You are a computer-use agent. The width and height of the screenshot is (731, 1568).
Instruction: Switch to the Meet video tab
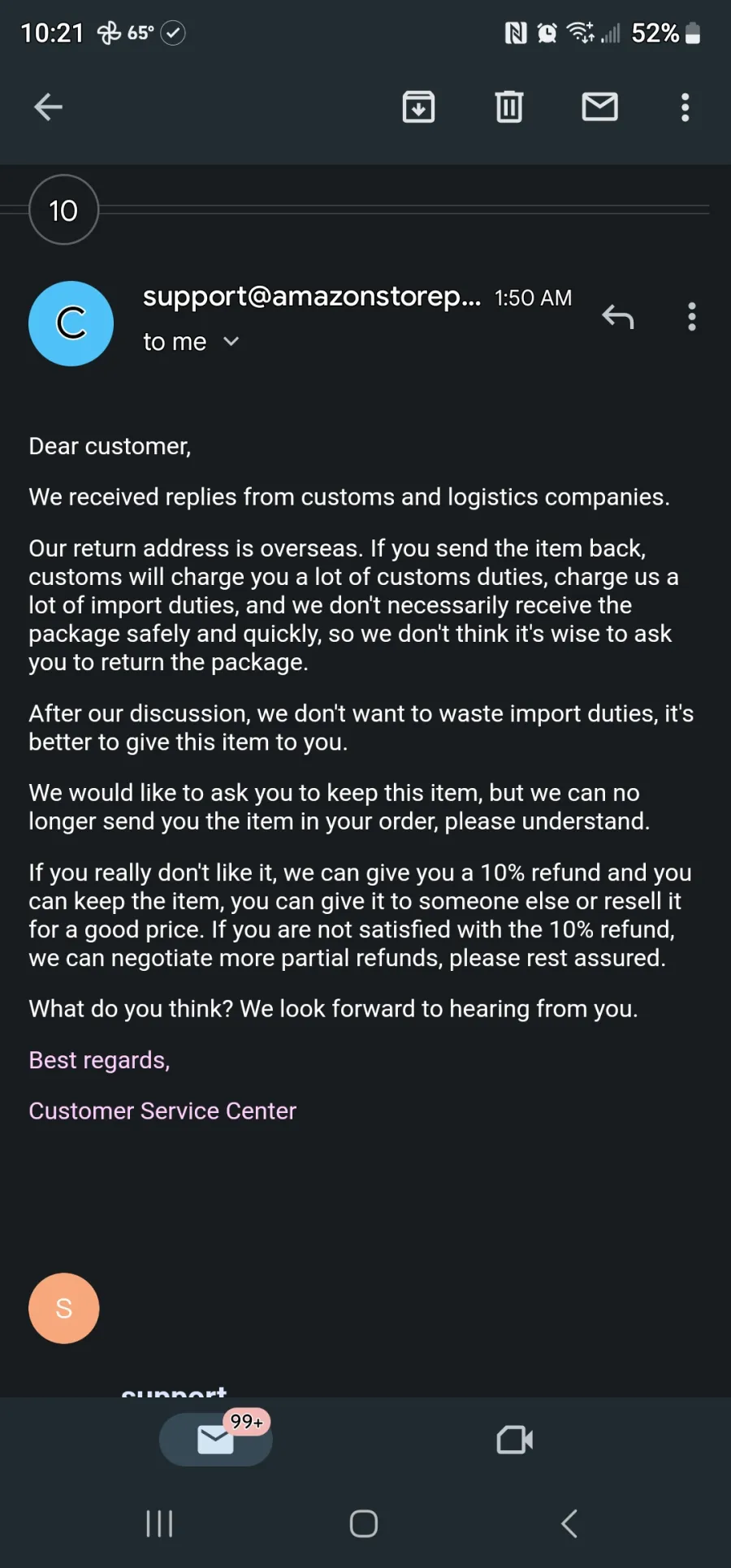(x=515, y=1440)
